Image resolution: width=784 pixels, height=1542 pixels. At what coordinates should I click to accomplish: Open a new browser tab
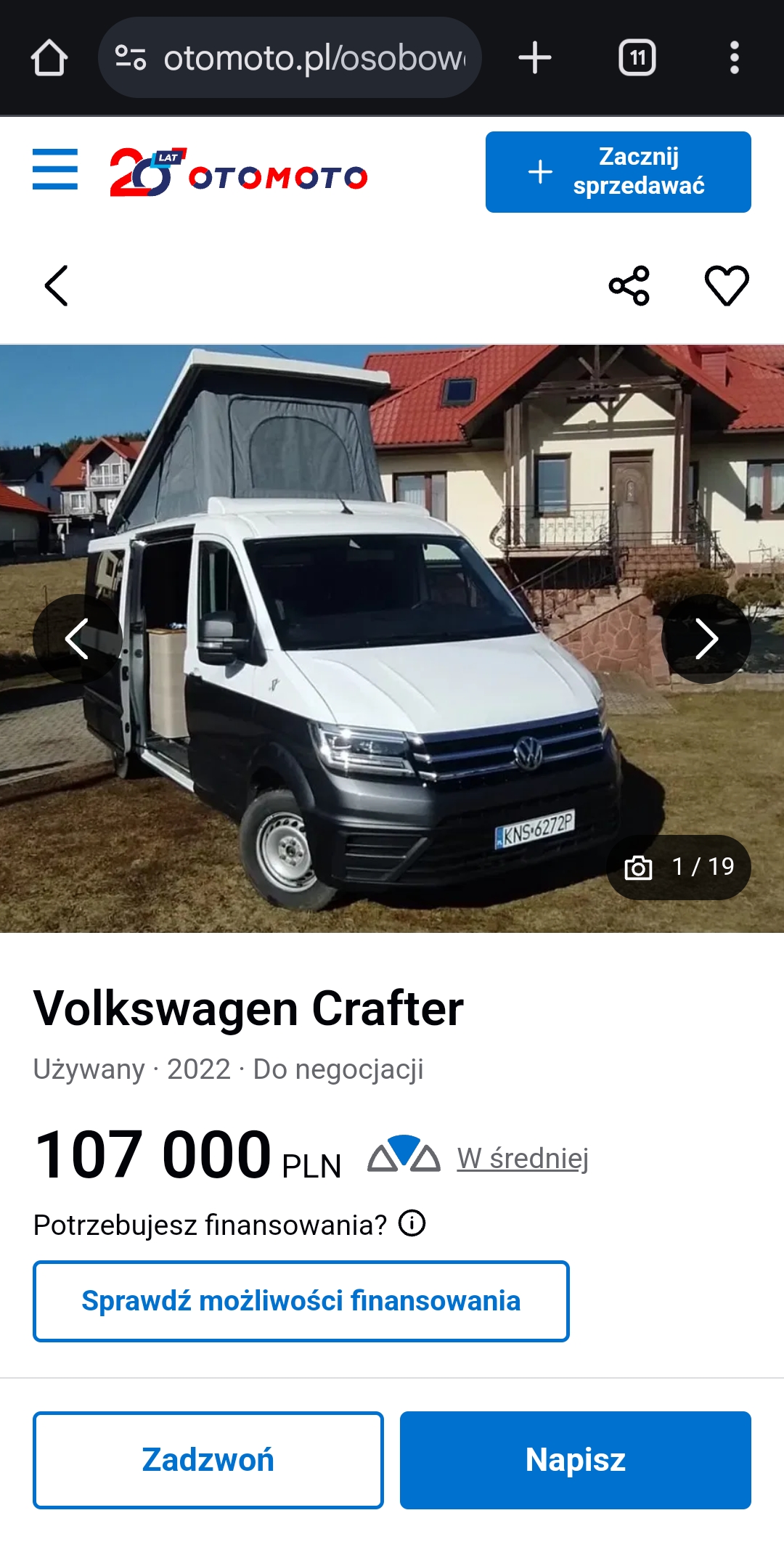pyautogui.click(x=534, y=58)
